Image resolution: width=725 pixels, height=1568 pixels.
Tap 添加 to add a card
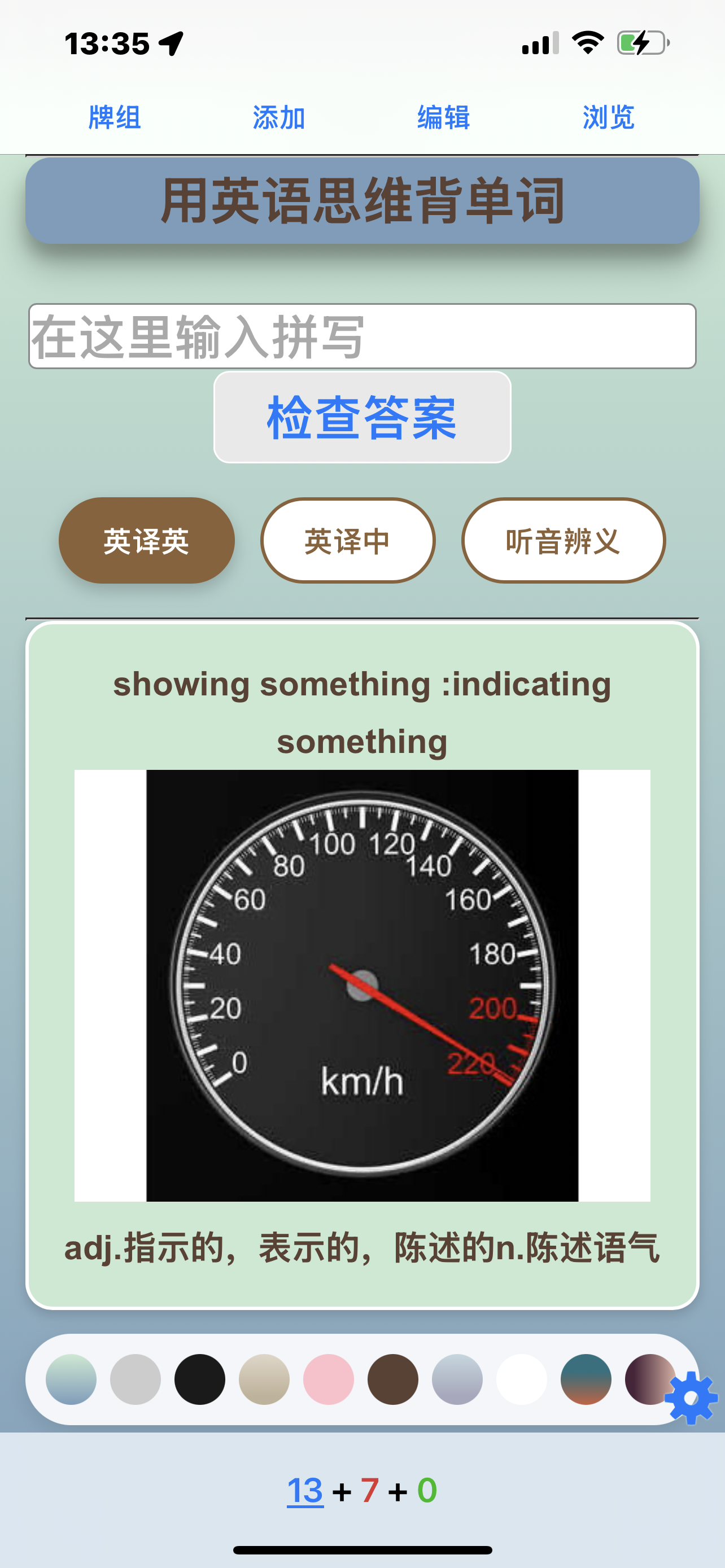coord(279,117)
